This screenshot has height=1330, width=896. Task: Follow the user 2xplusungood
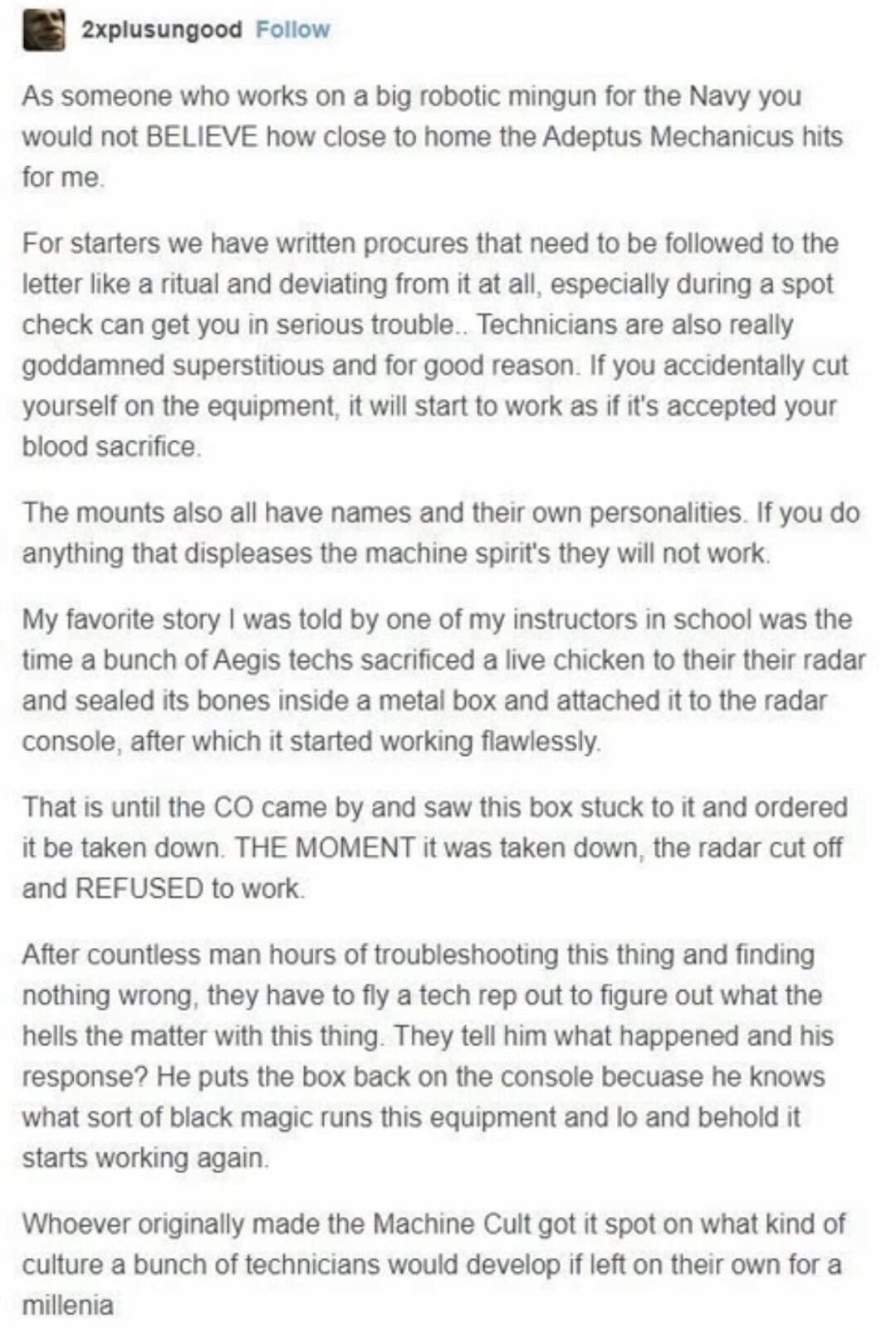292,30
